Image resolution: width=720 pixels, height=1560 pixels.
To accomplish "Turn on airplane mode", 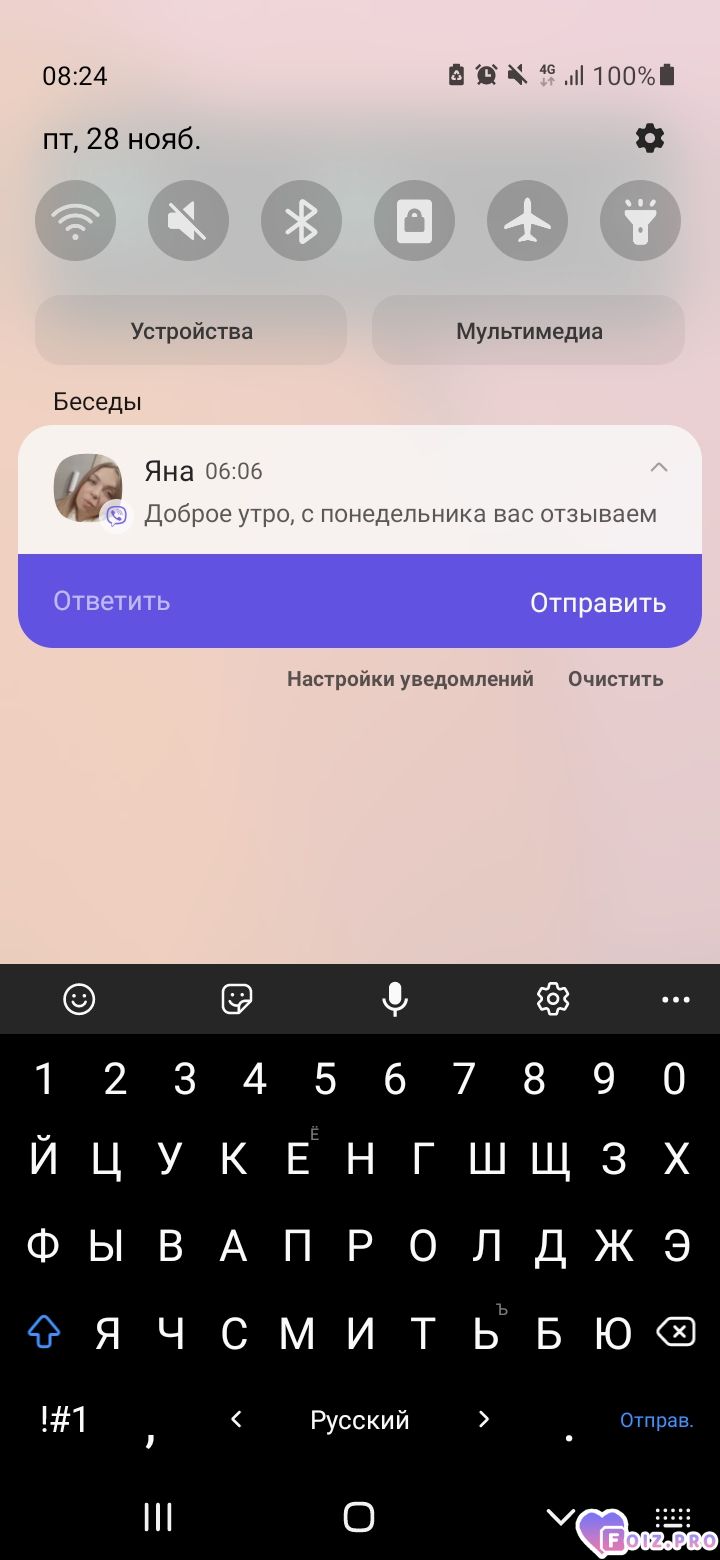I will pyautogui.click(x=527, y=221).
